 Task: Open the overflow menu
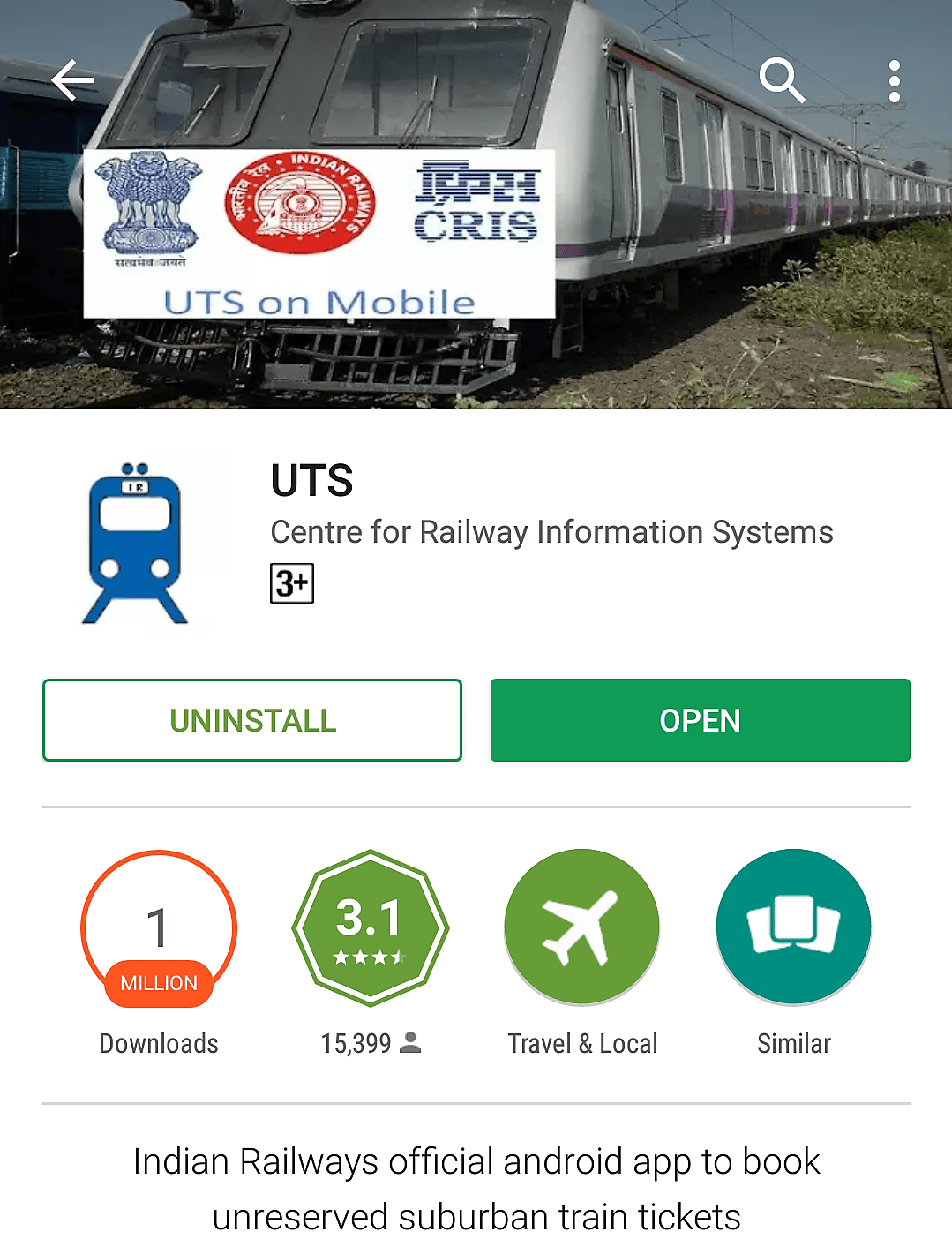point(894,81)
